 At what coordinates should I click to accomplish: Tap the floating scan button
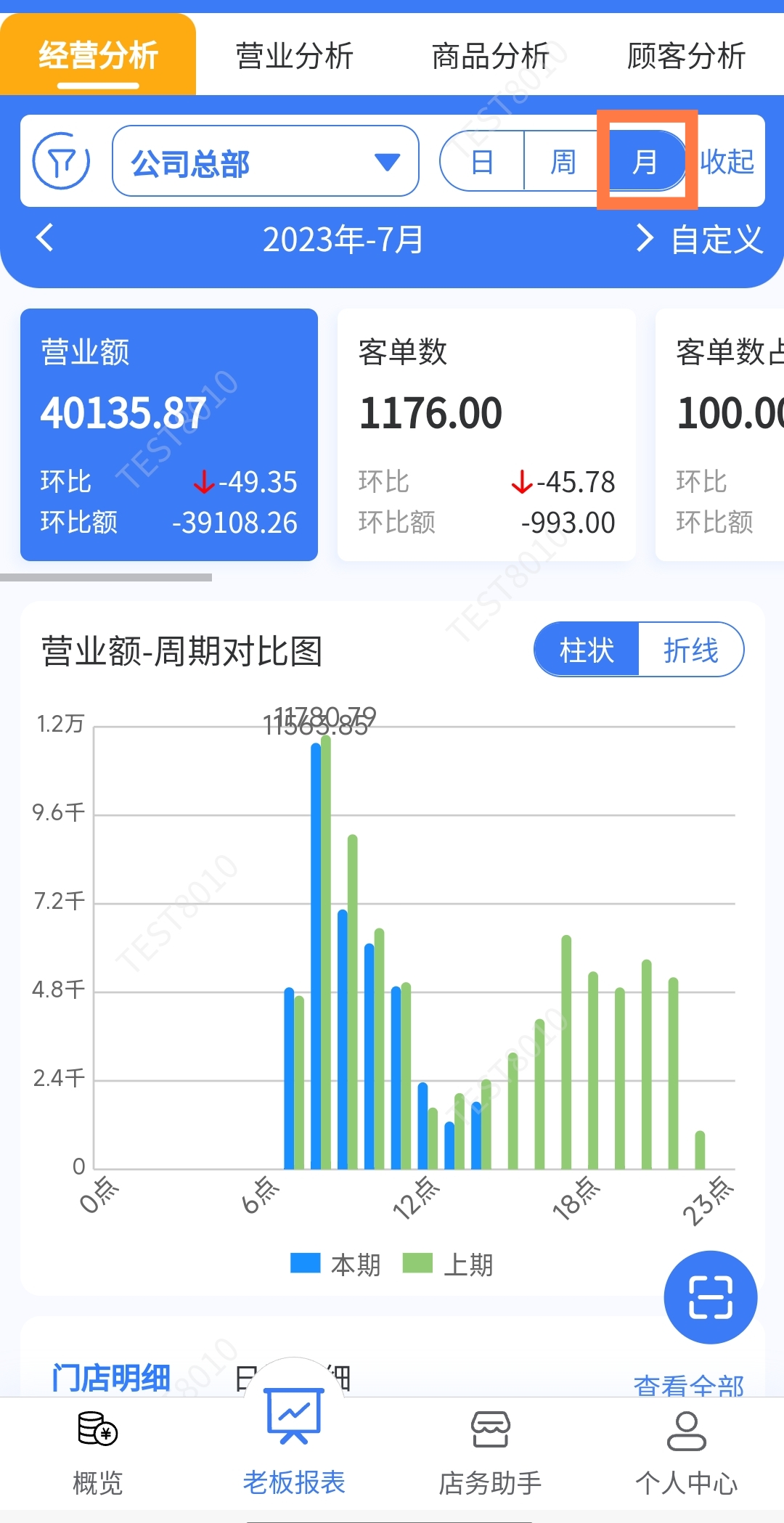pos(710,1297)
